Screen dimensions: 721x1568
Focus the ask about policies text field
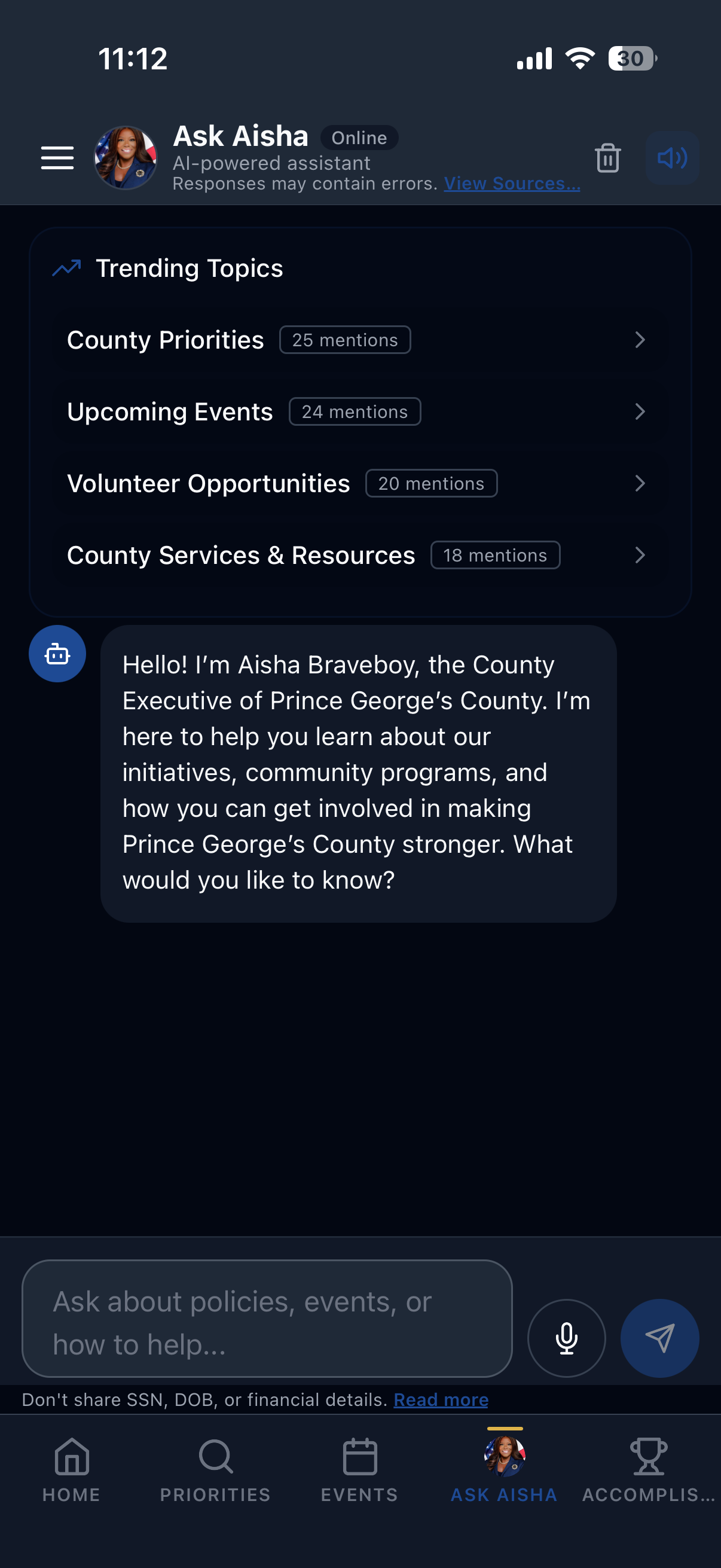coord(267,1319)
